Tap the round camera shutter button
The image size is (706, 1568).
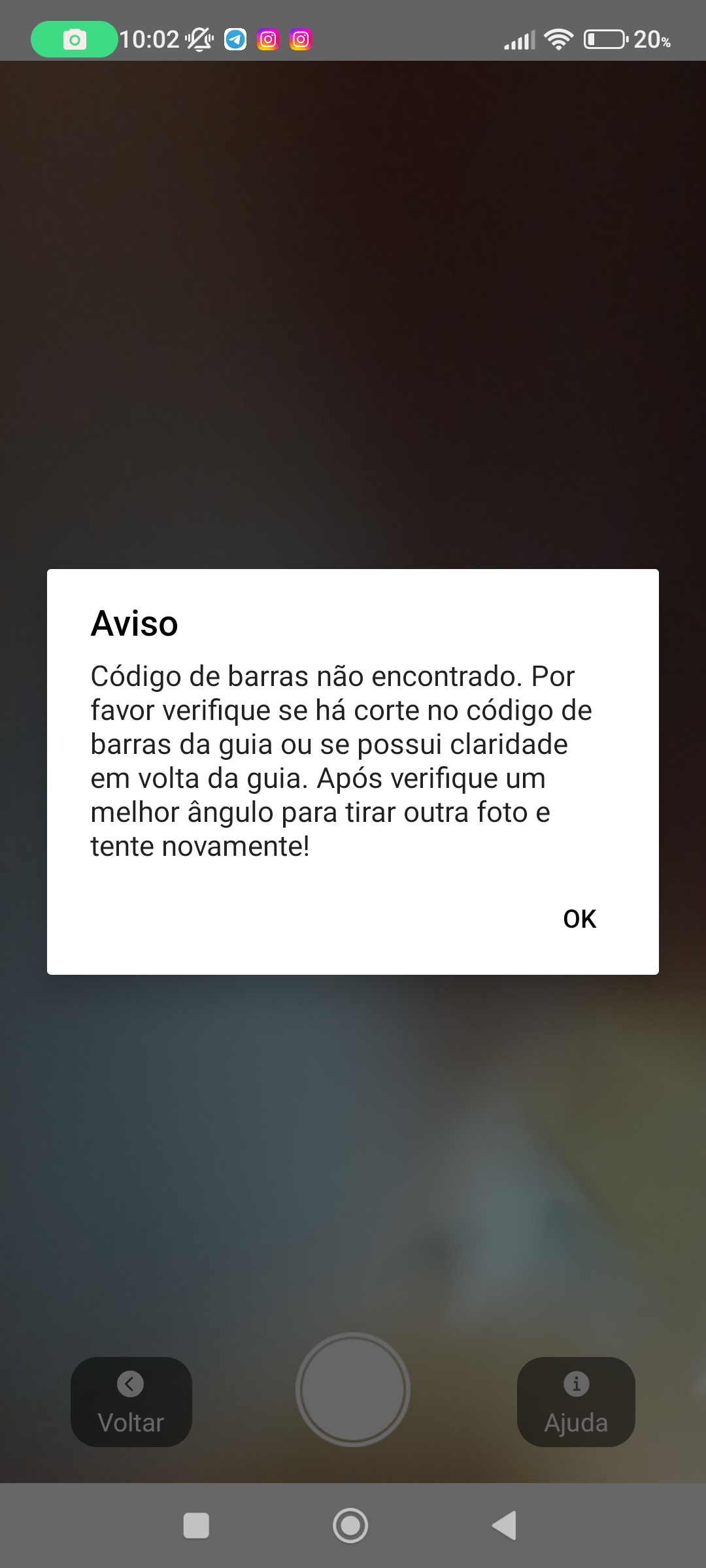pyautogui.click(x=353, y=1389)
